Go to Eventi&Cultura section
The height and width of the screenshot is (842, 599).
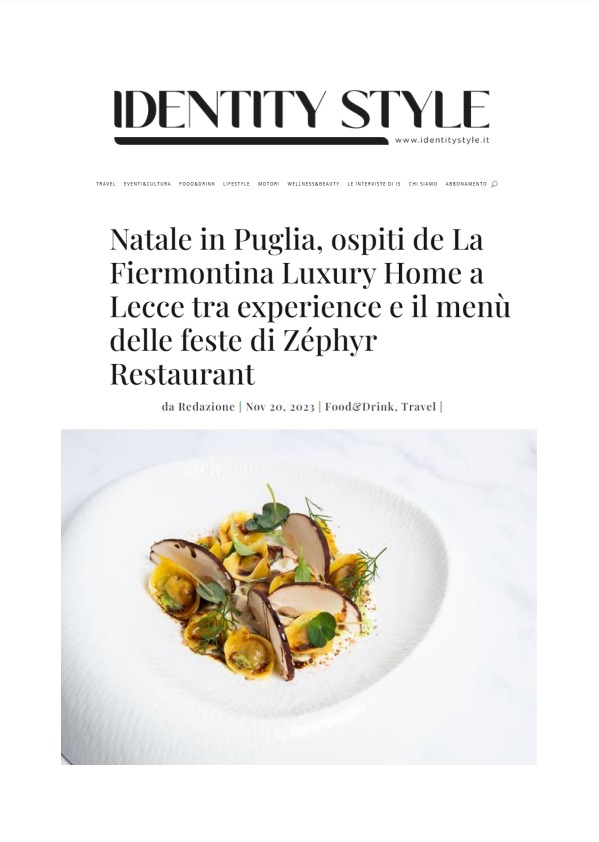click(x=147, y=184)
